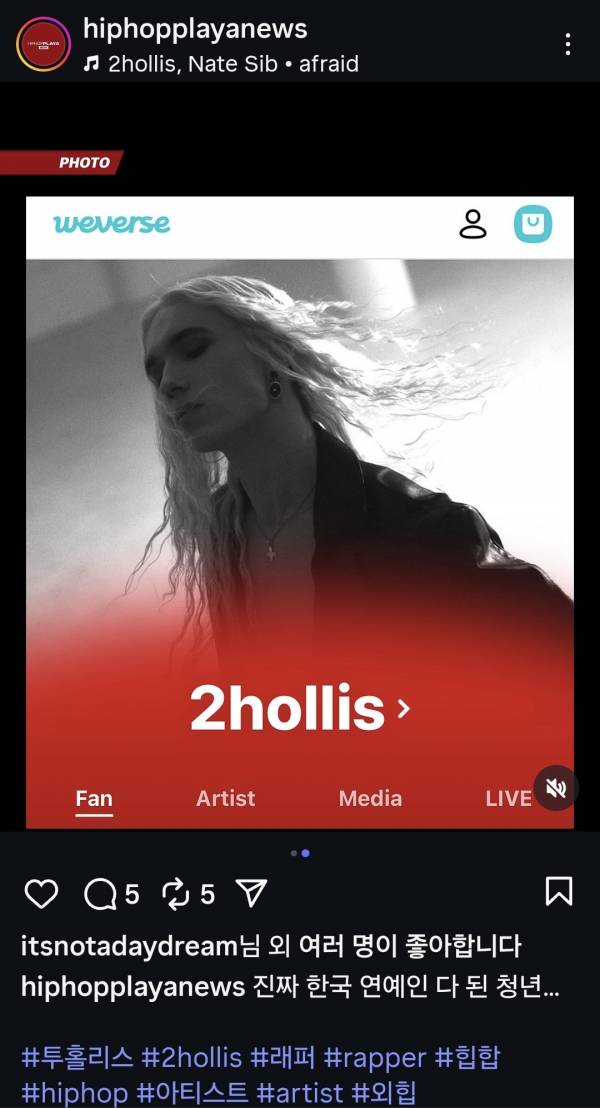The height and width of the screenshot is (1108, 600).
Task: Open the #투홀리스 hashtag
Action: 77,1057
